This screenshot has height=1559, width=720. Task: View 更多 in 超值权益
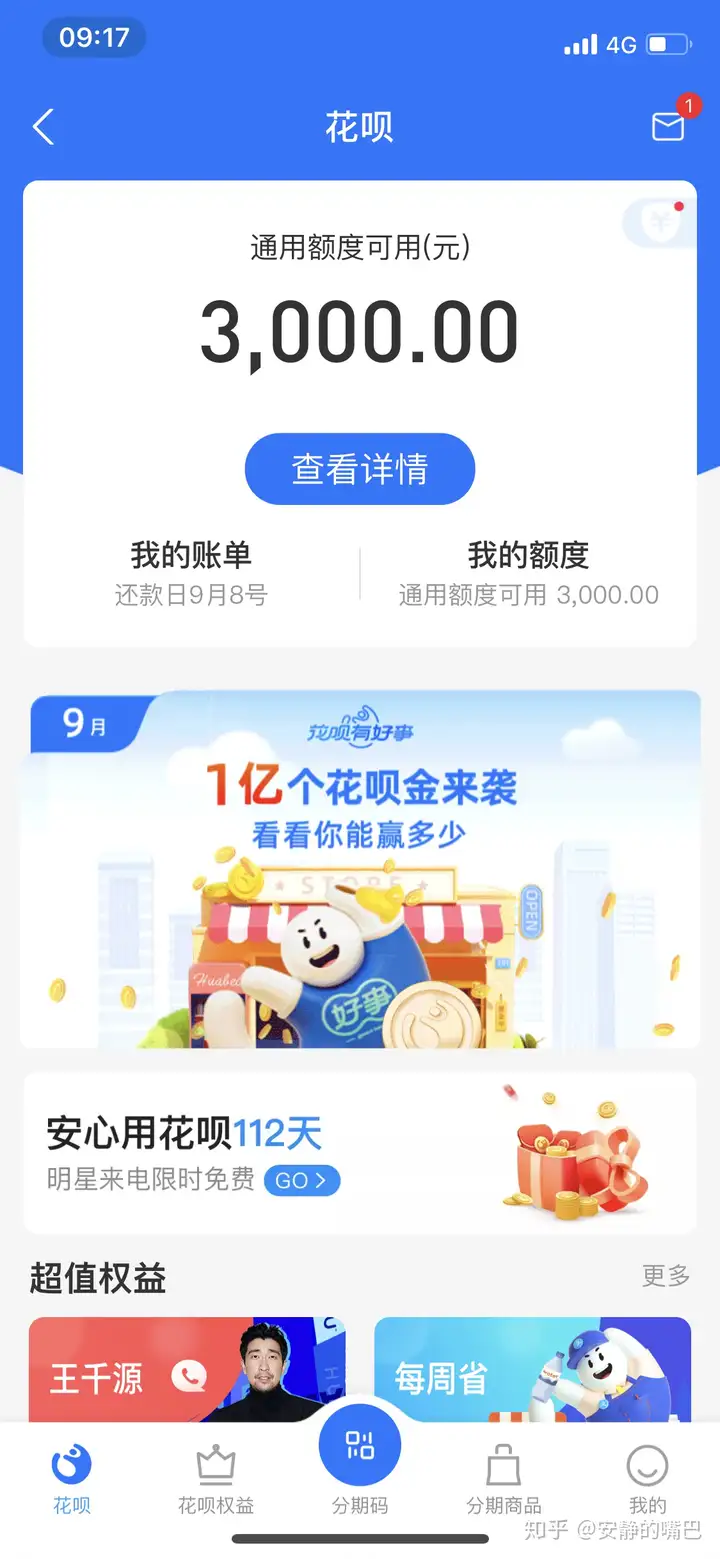666,1275
